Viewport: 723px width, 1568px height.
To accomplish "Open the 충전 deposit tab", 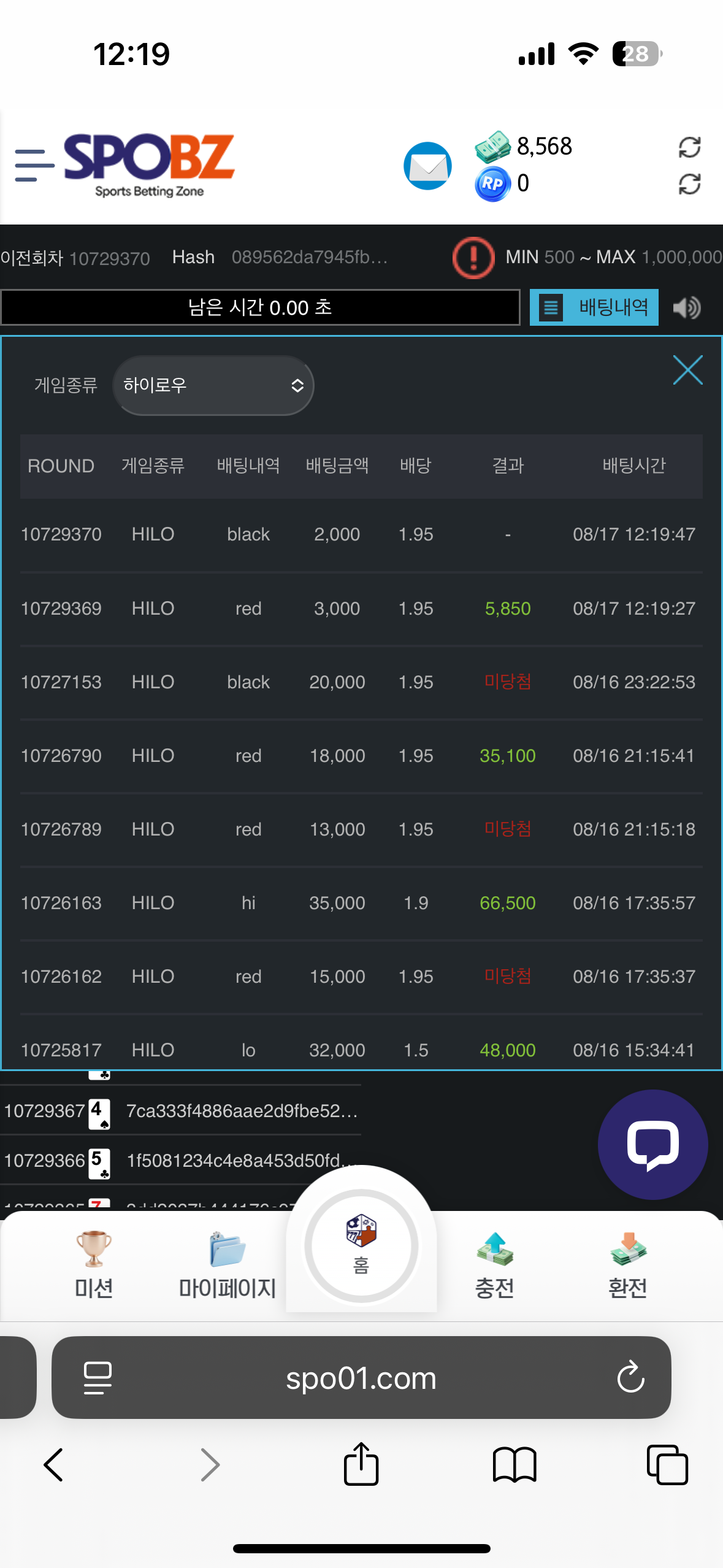I will 494,1265.
